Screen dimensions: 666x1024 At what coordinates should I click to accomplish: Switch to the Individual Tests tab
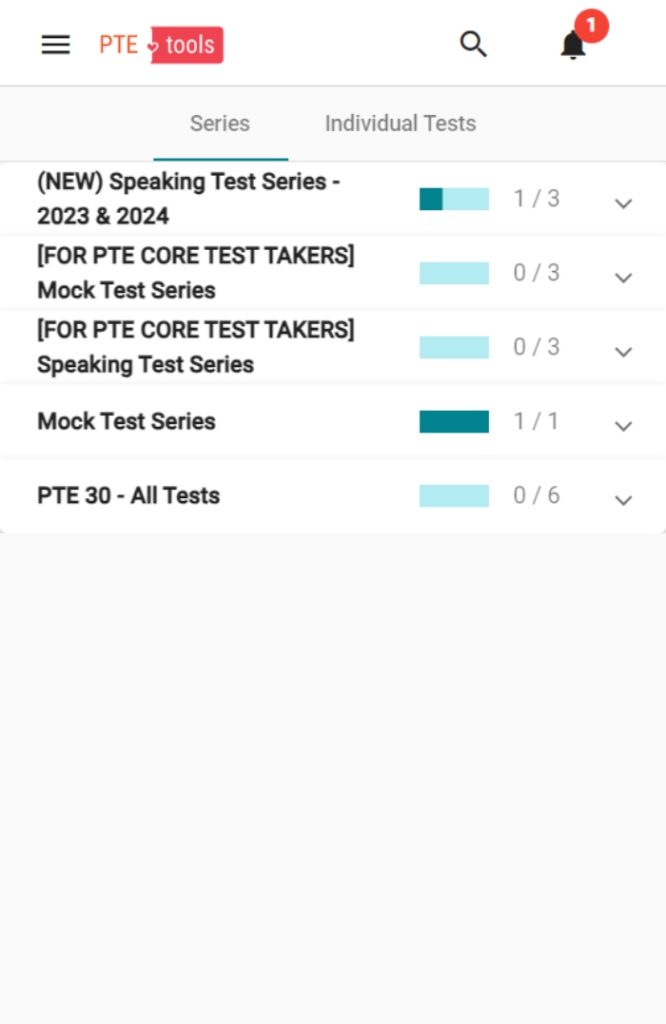(x=400, y=123)
